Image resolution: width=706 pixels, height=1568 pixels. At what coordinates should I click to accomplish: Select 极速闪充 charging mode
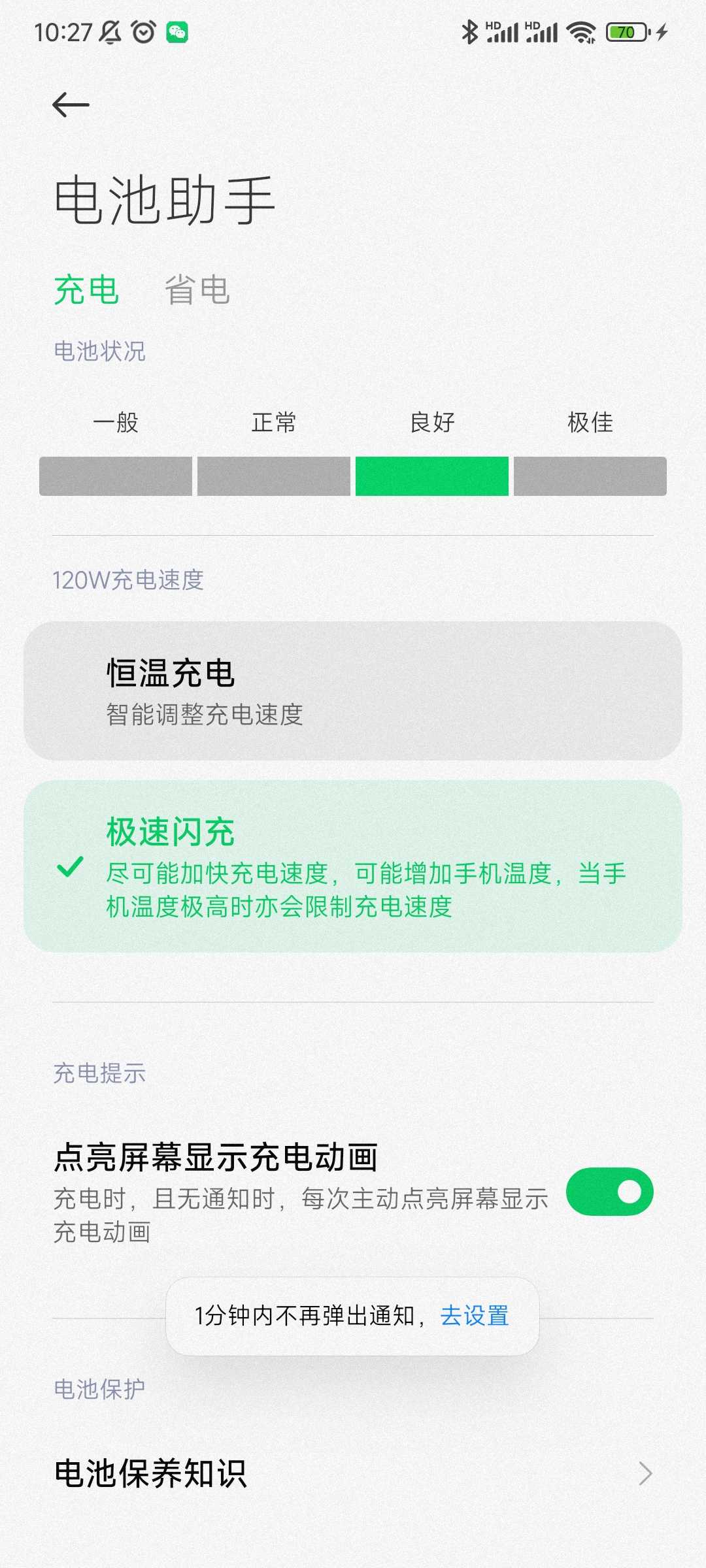click(x=353, y=866)
